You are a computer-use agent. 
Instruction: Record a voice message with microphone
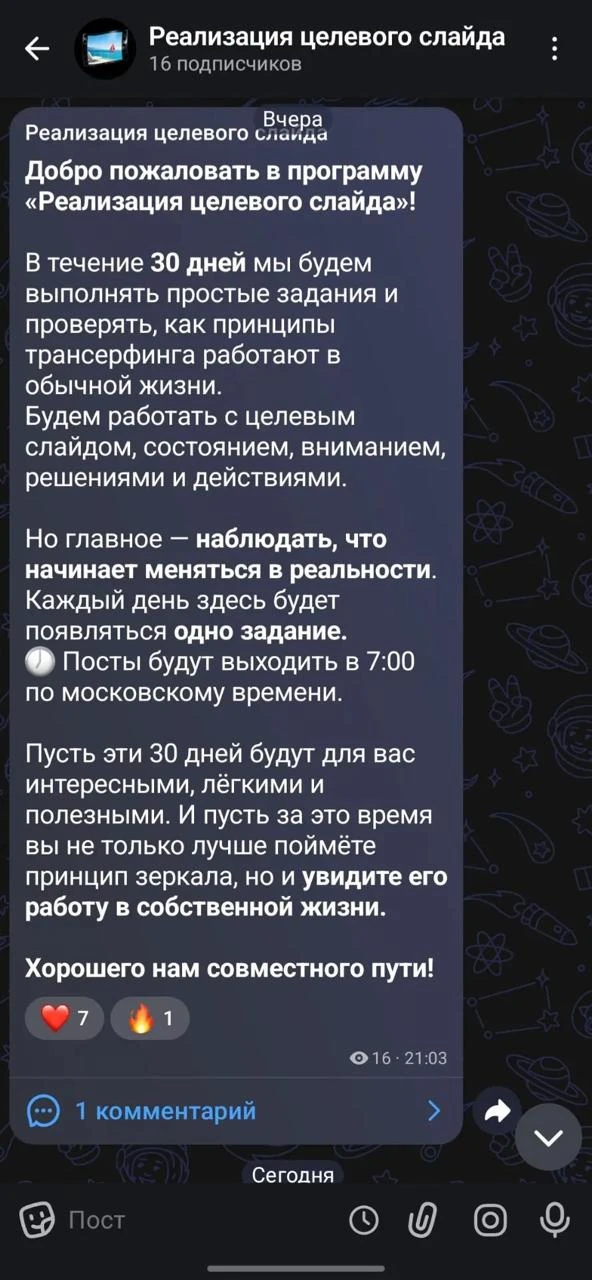(x=553, y=1220)
